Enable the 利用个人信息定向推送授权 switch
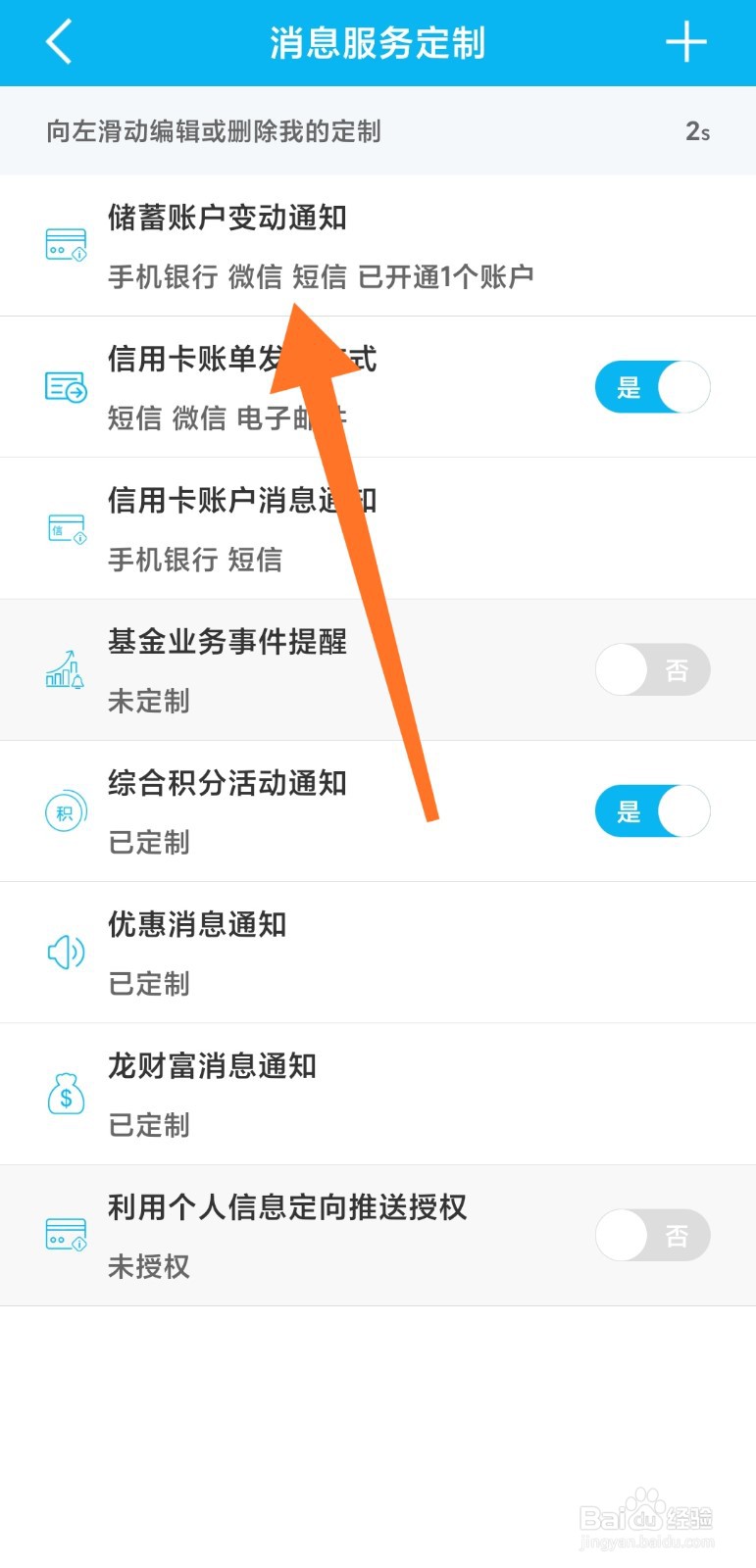The image size is (756, 1568). (x=652, y=1235)
